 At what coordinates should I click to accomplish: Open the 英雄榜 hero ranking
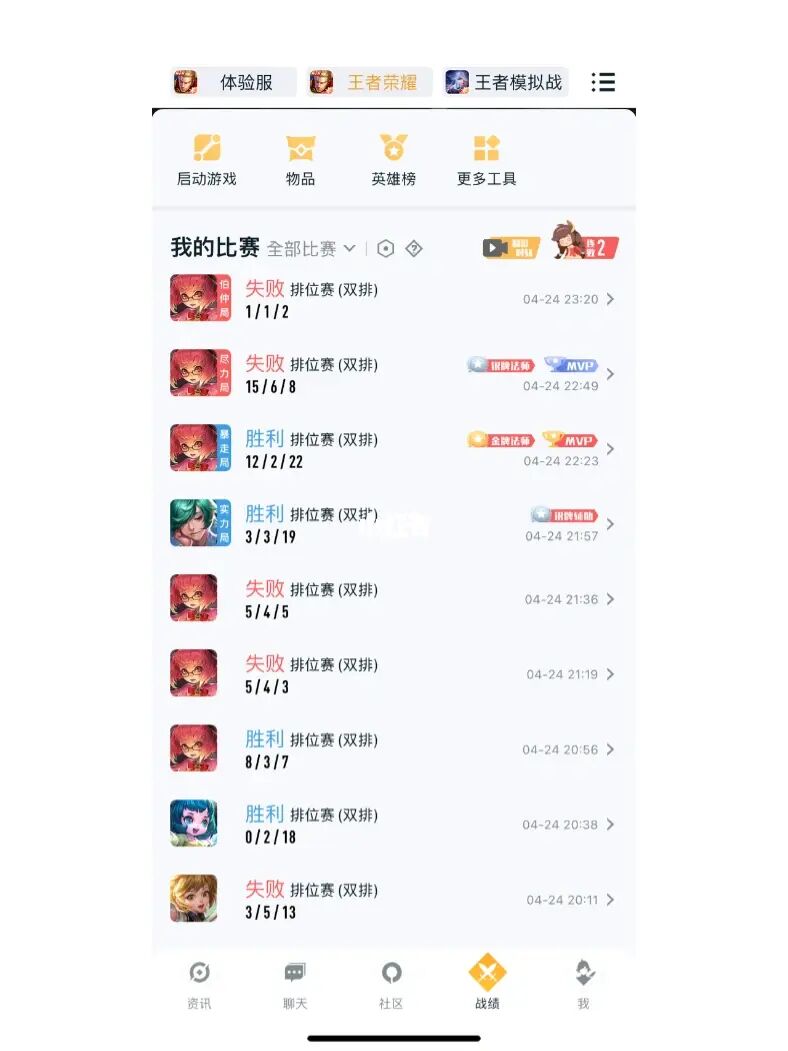click(393, 160)
